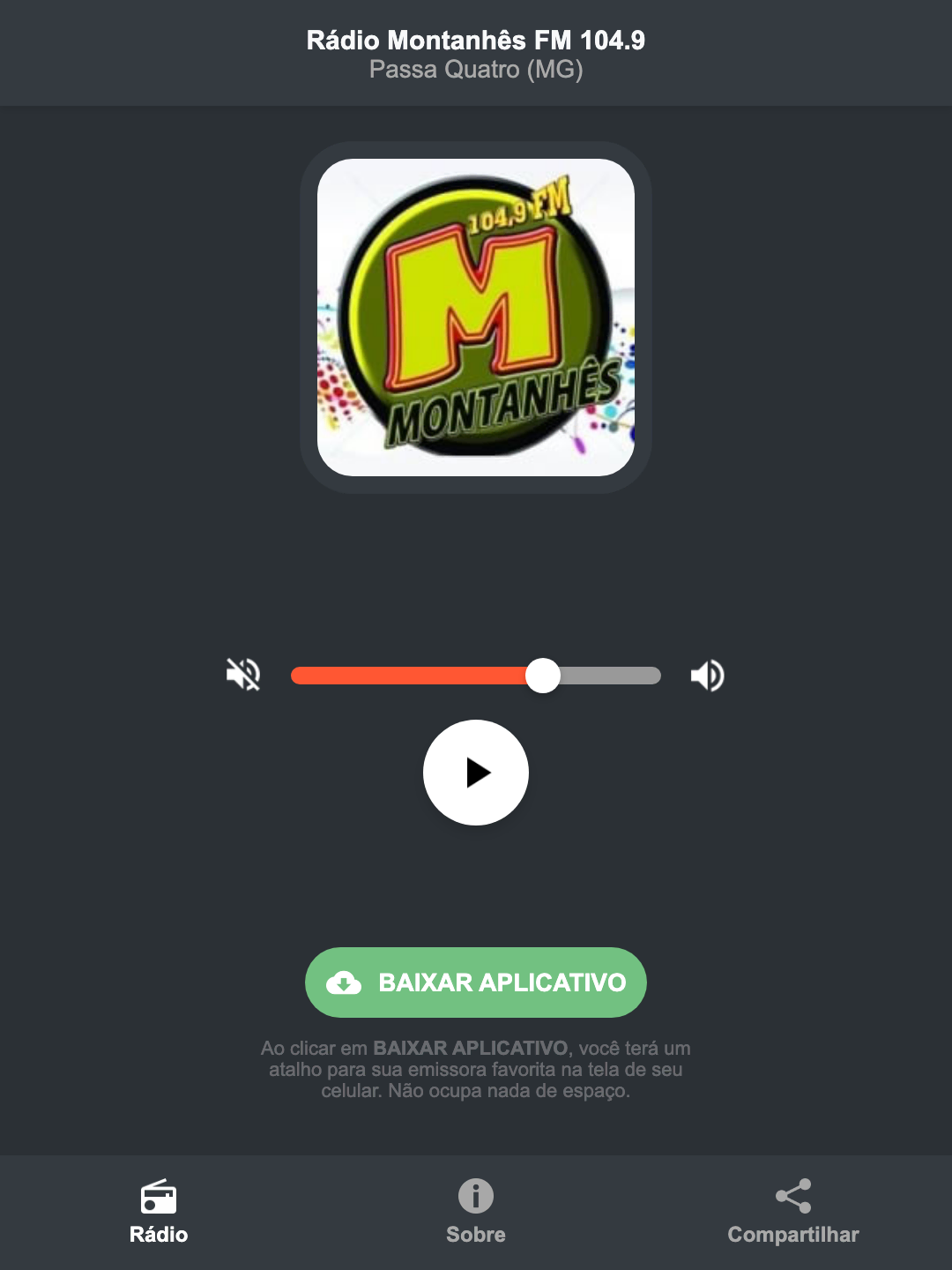Select the white circular play control
The image size is (952, 1270).
point(475,773)
